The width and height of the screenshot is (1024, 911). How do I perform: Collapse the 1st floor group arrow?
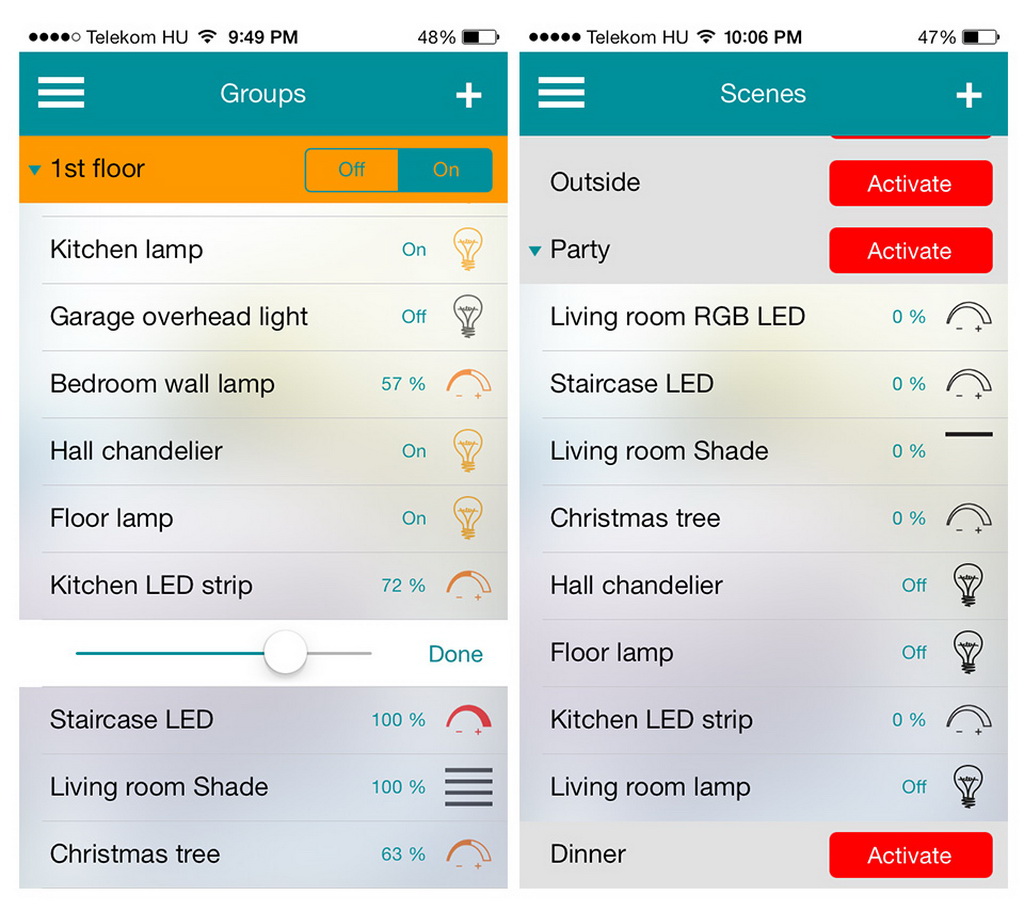pyautogui.click(x=35, y=170)
